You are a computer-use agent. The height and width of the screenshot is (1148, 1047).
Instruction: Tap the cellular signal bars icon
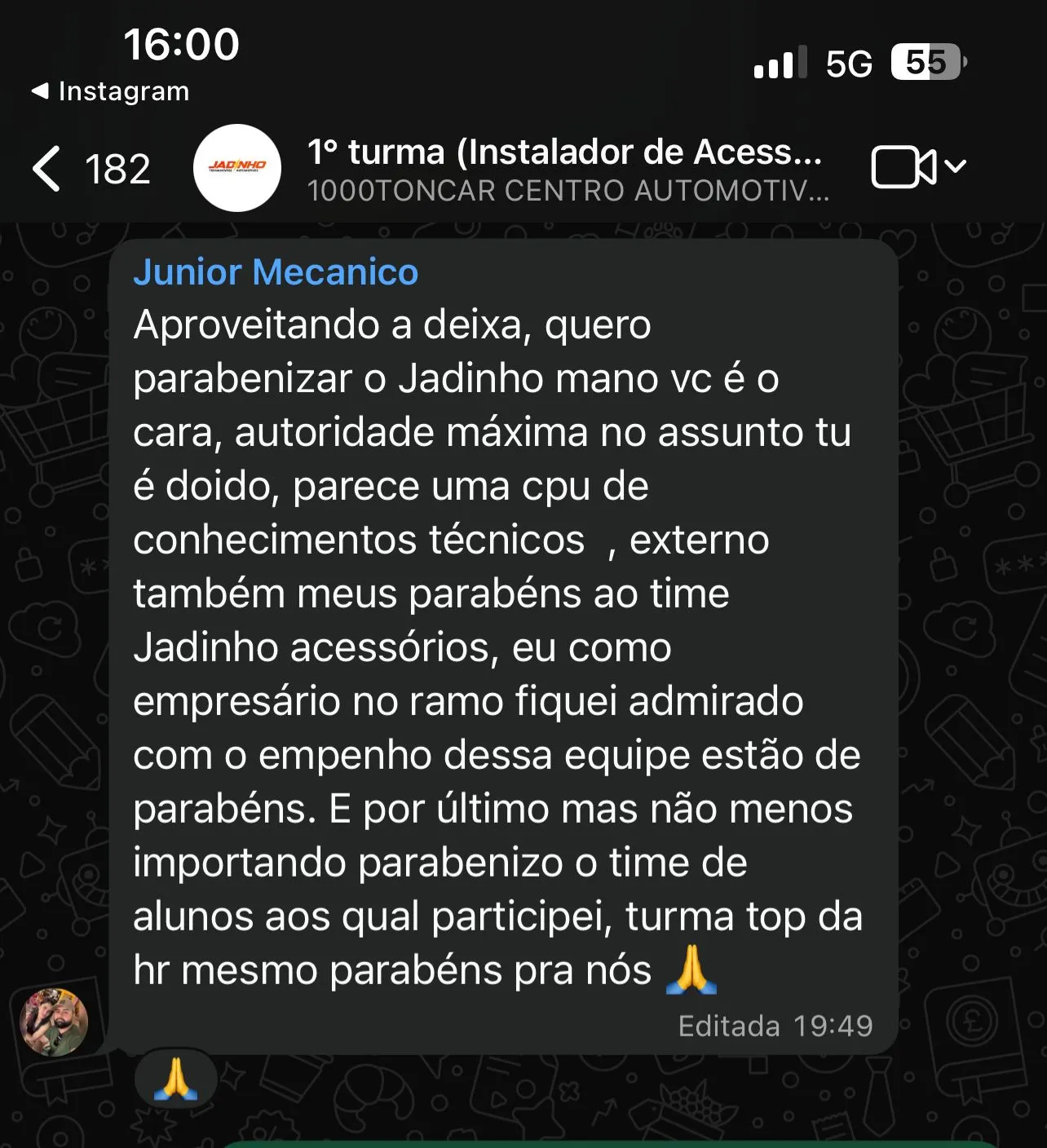click(x=779, y=60)
